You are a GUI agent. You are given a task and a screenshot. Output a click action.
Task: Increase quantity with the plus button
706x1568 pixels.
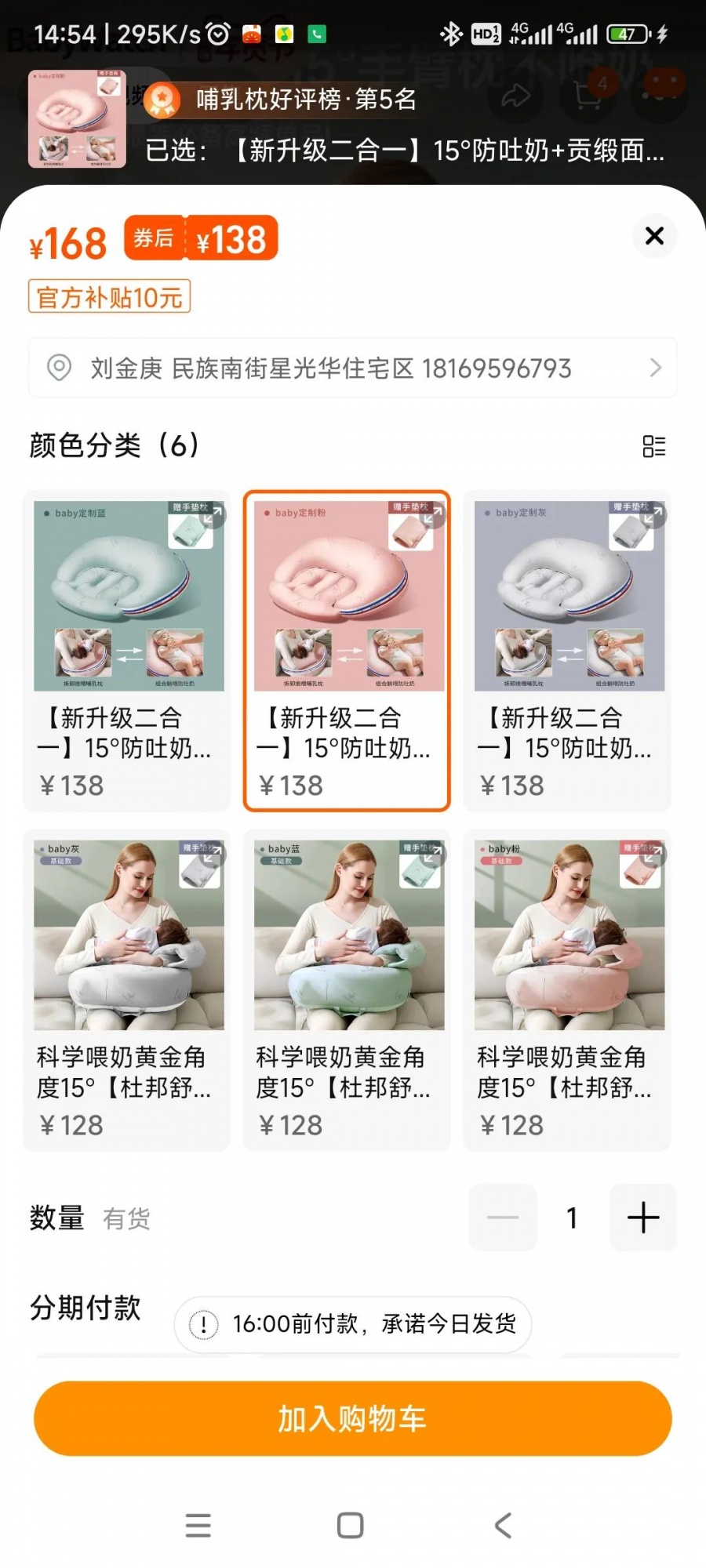[642, 1218]
